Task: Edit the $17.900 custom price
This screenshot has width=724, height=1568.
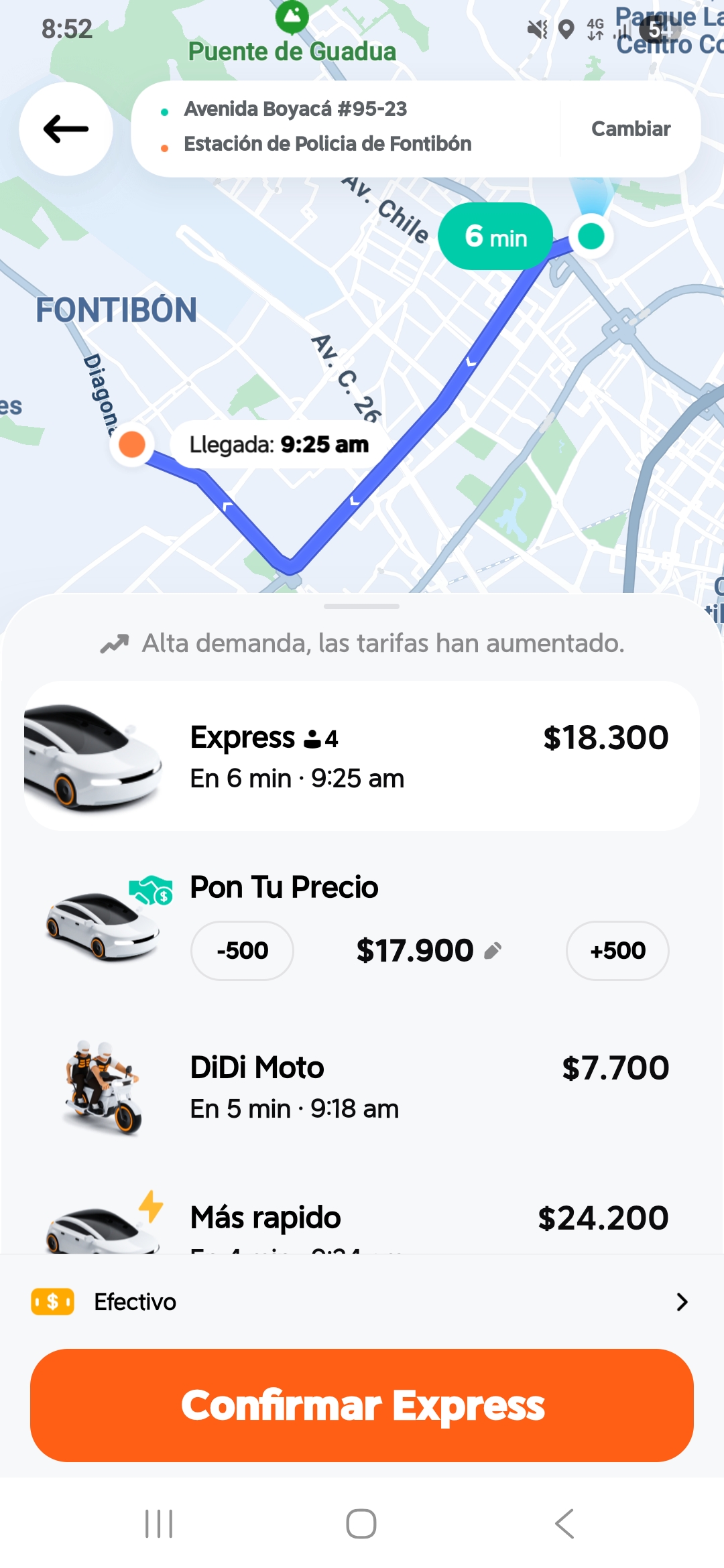Action: pos(429,950)
